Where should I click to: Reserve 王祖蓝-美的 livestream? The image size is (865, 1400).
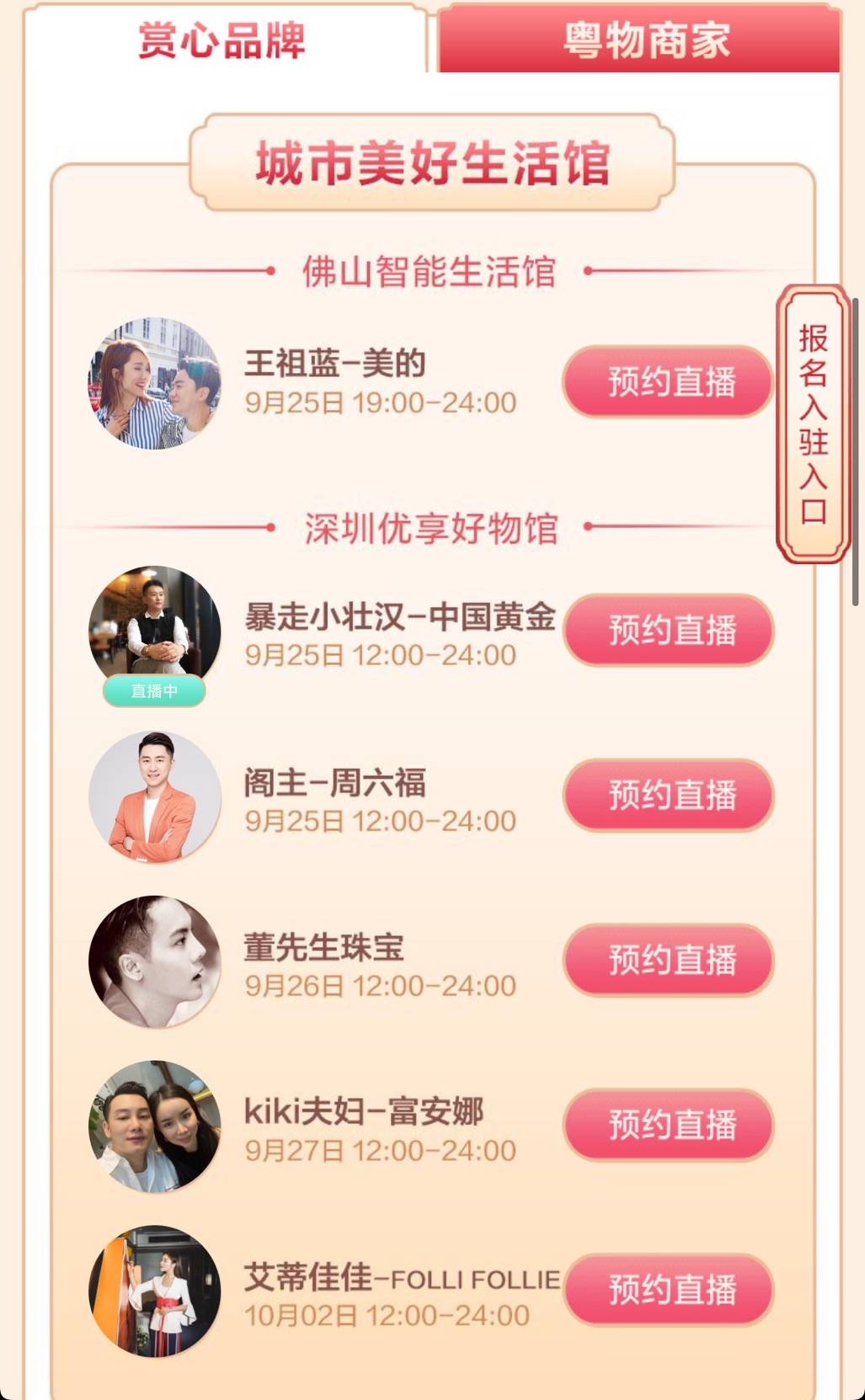(670, 382)
